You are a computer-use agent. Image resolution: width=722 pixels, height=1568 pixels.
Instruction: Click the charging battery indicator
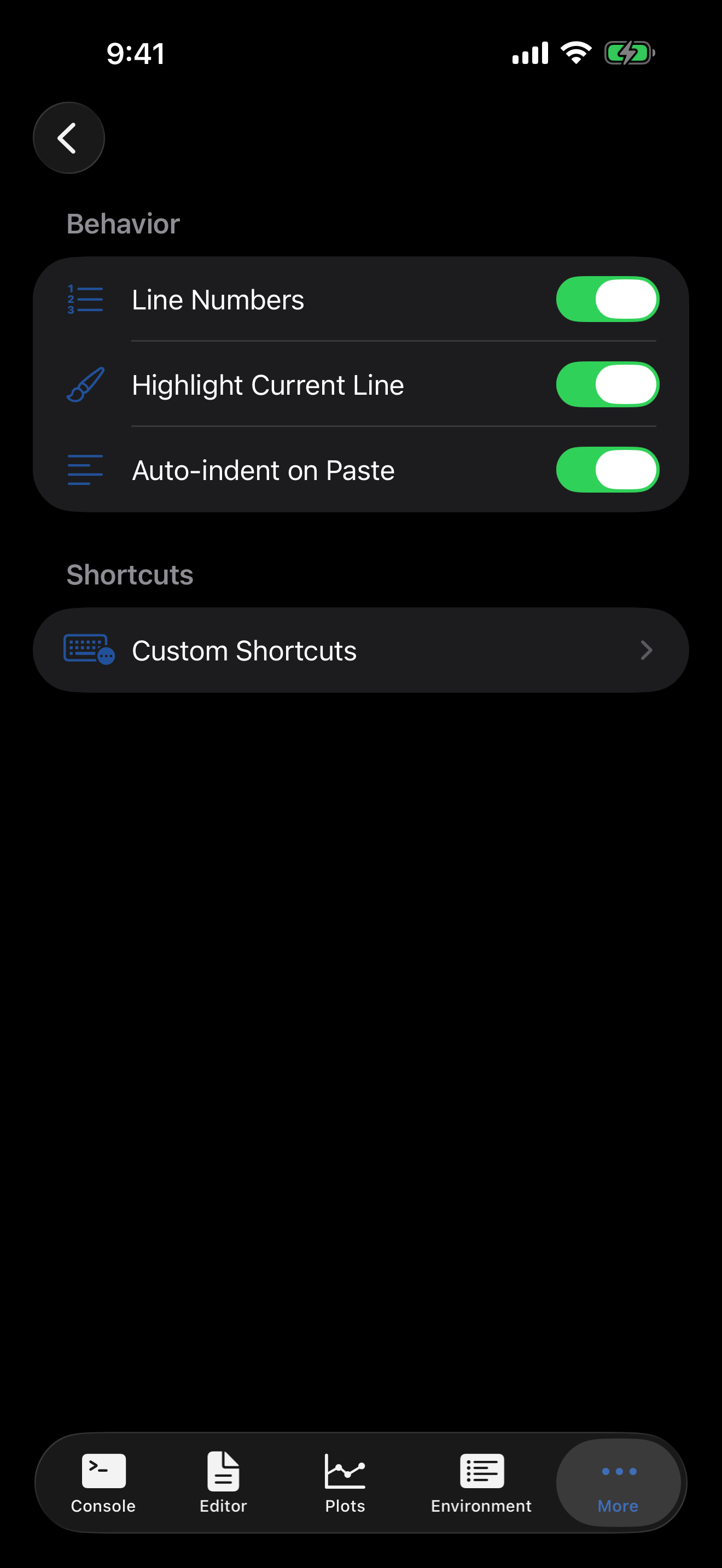click(629, 53)
